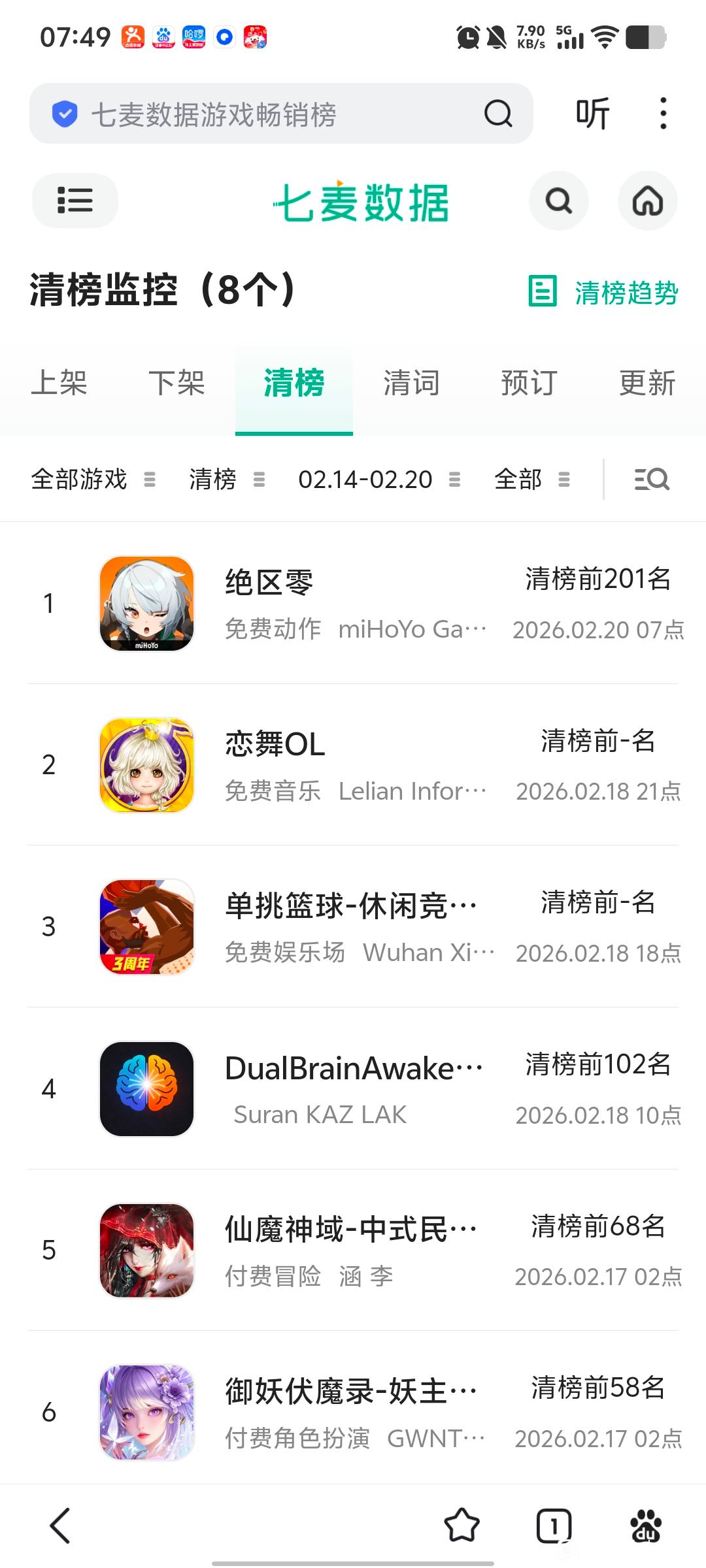Bookmark this page with the star icon
Screen dimensions: 706x1568
pos(462,1526)
